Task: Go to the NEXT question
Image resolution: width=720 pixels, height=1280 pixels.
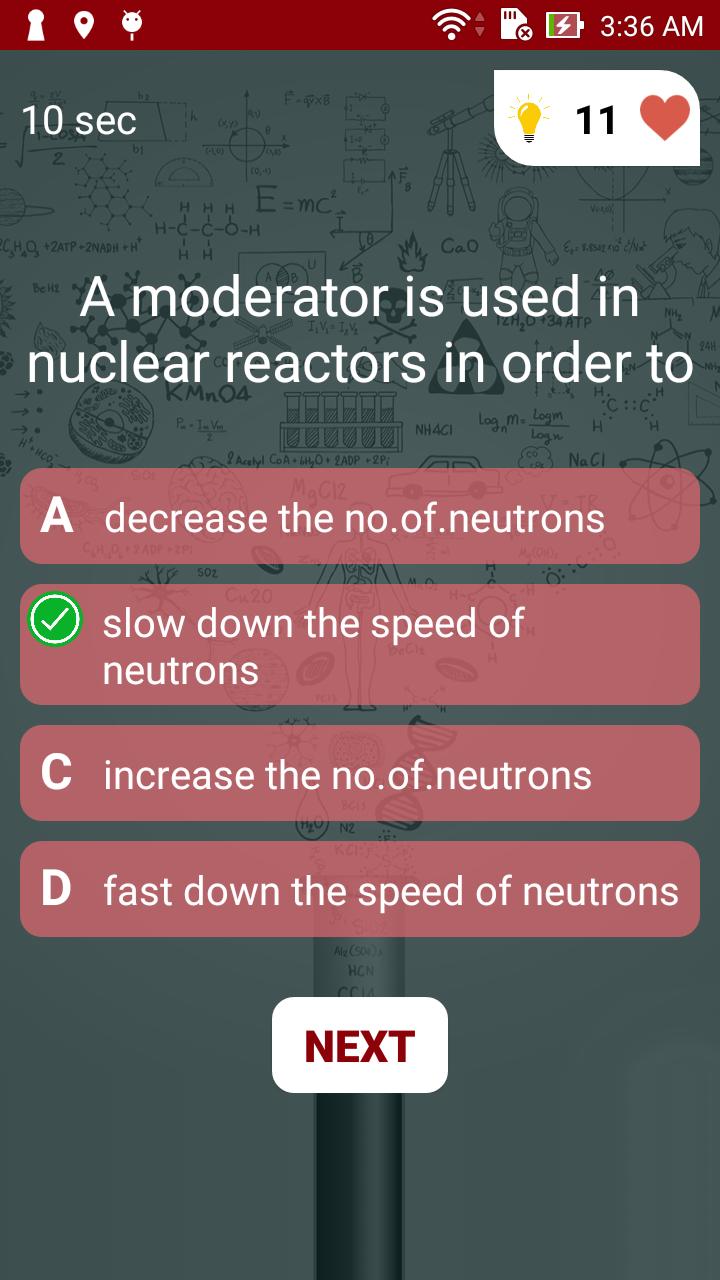Action: pyautogui.click(x=360, y=1045)
